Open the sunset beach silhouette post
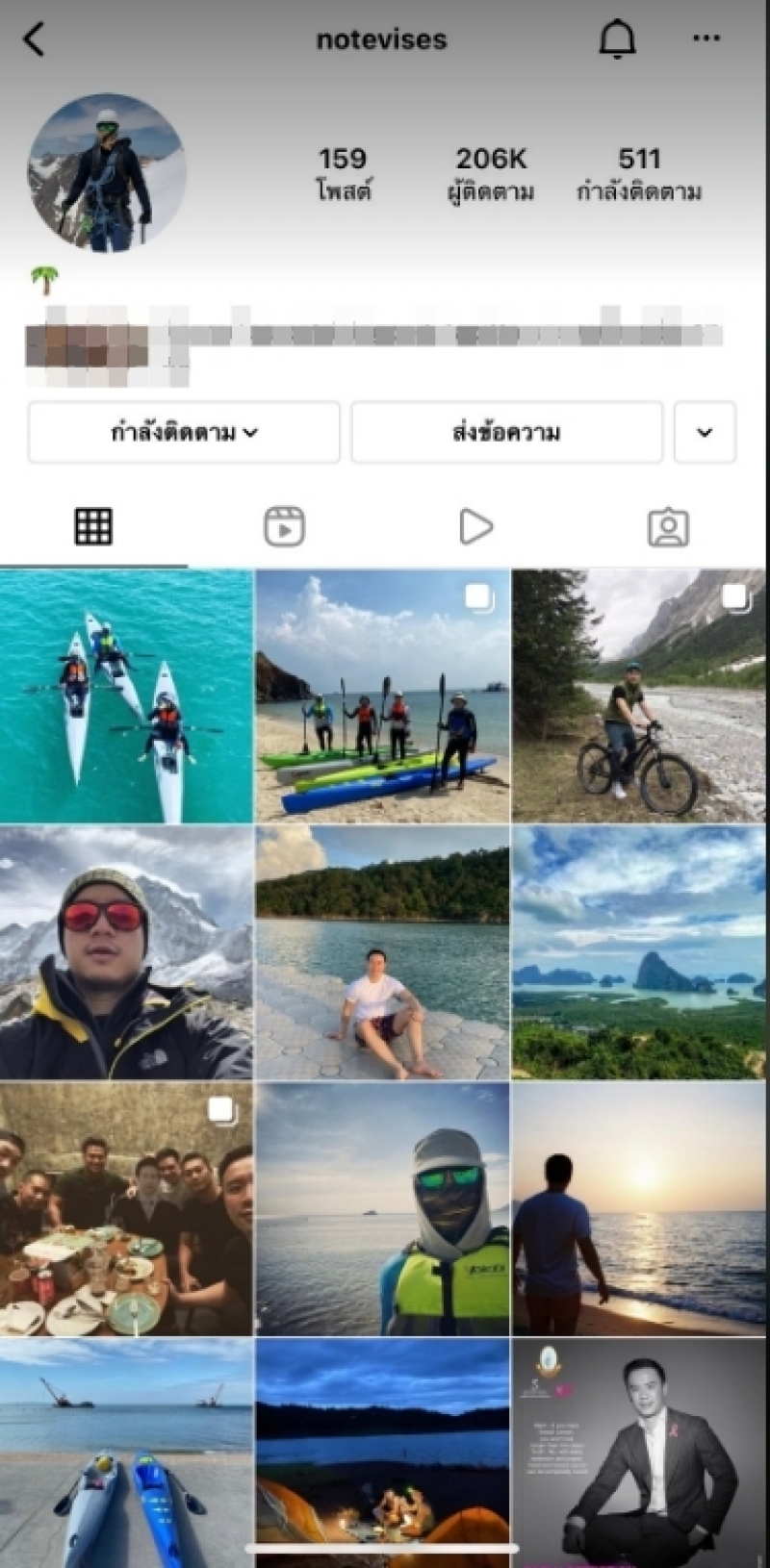 click(639, 1208)
